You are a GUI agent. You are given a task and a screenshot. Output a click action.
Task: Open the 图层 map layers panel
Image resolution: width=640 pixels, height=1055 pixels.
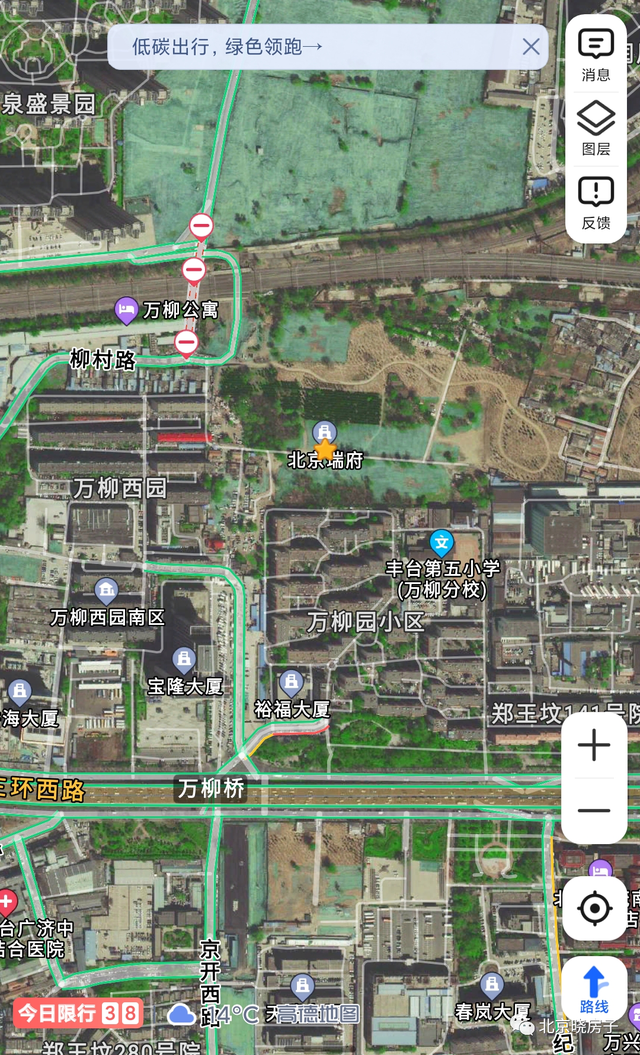click(596, 129)
